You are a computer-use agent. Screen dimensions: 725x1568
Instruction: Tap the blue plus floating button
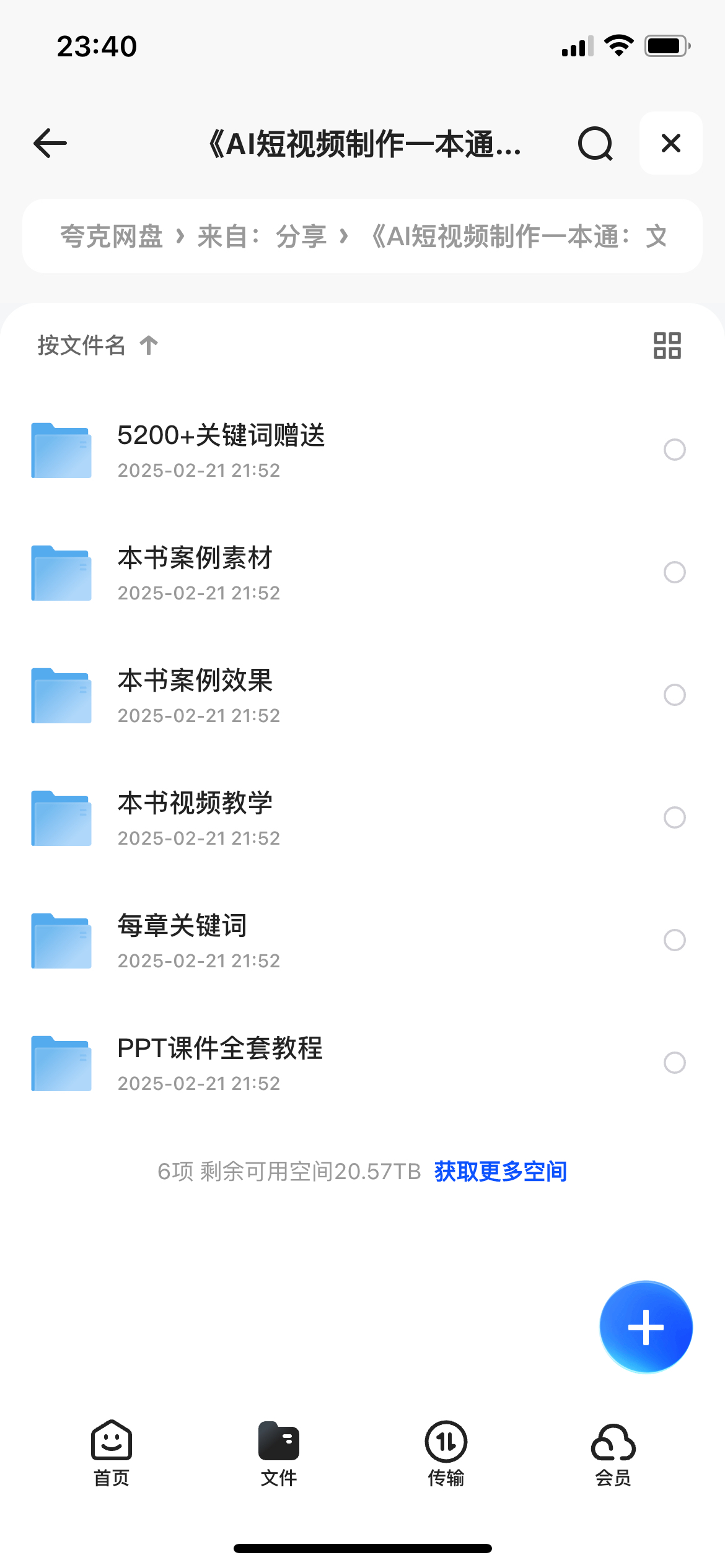tap(646, 1326)
